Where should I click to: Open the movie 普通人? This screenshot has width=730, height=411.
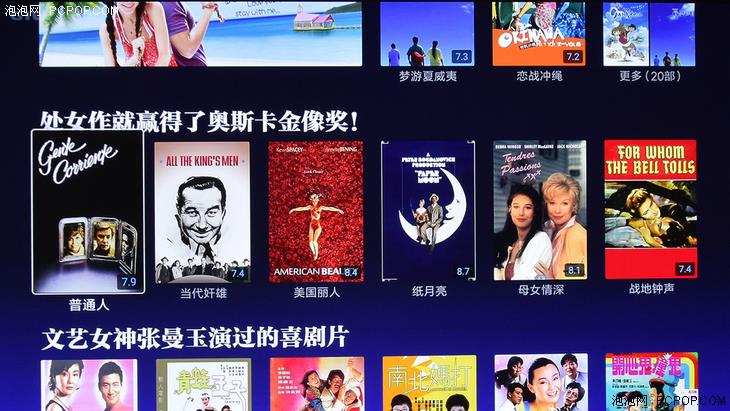coord(88,212)
